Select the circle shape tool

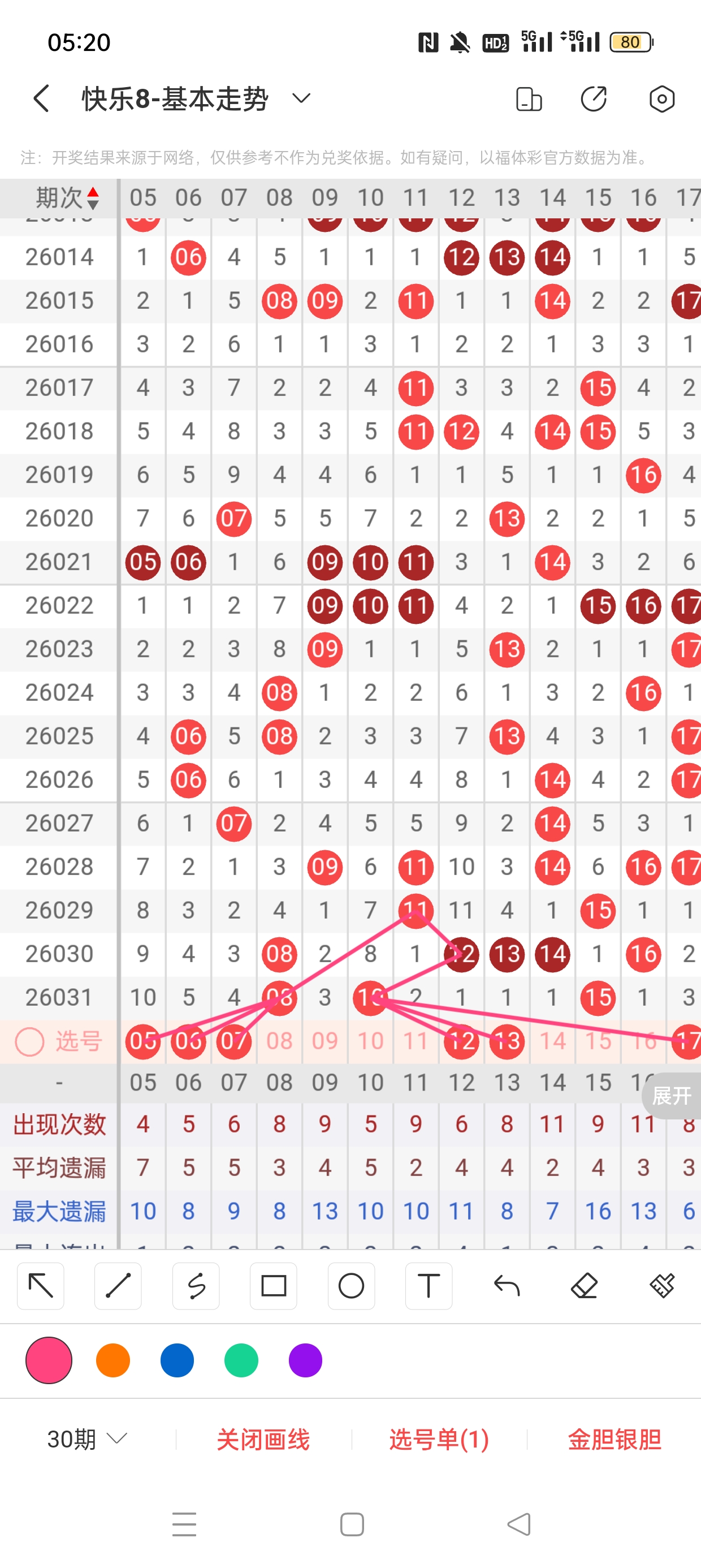click(351, 1286)
